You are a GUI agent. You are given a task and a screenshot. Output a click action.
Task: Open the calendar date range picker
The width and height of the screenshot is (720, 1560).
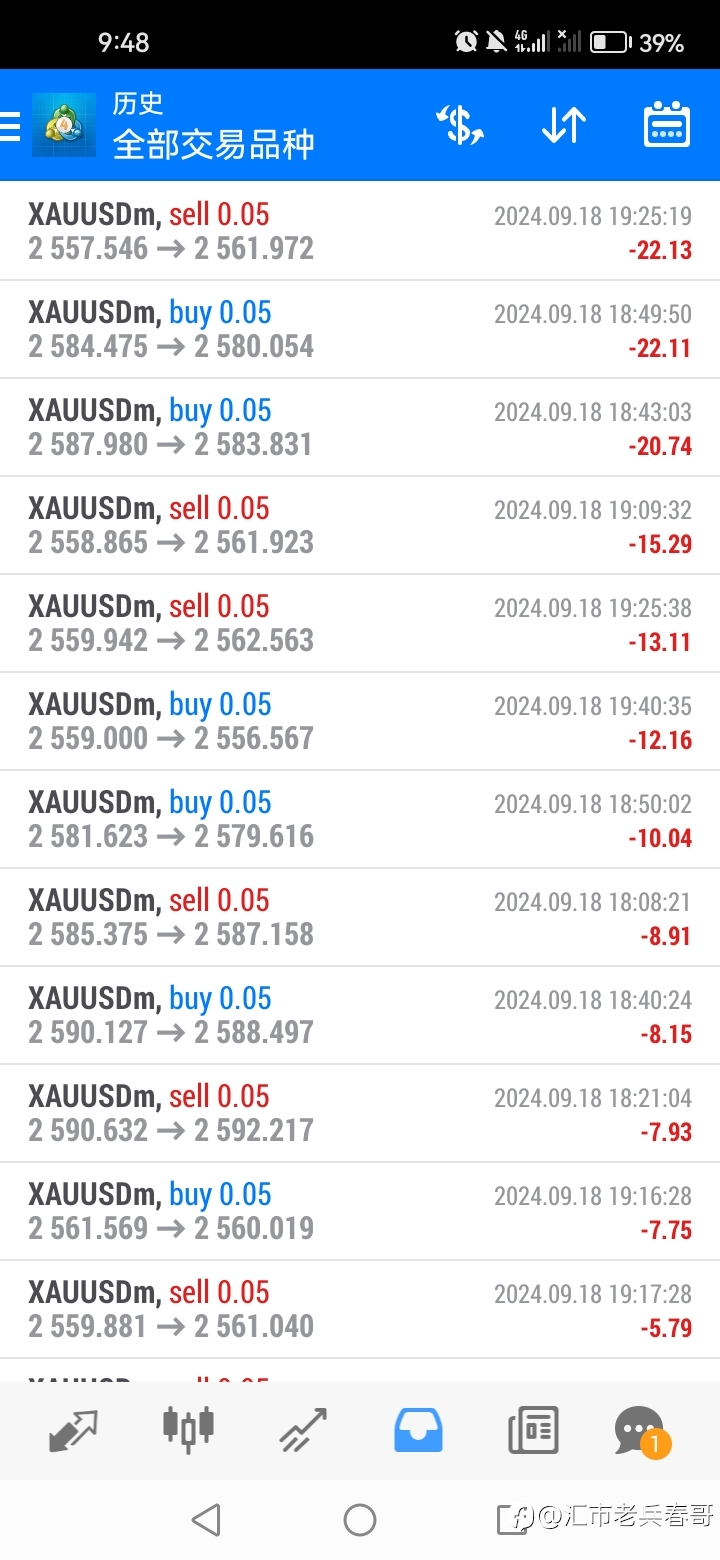tap(666, 126)
